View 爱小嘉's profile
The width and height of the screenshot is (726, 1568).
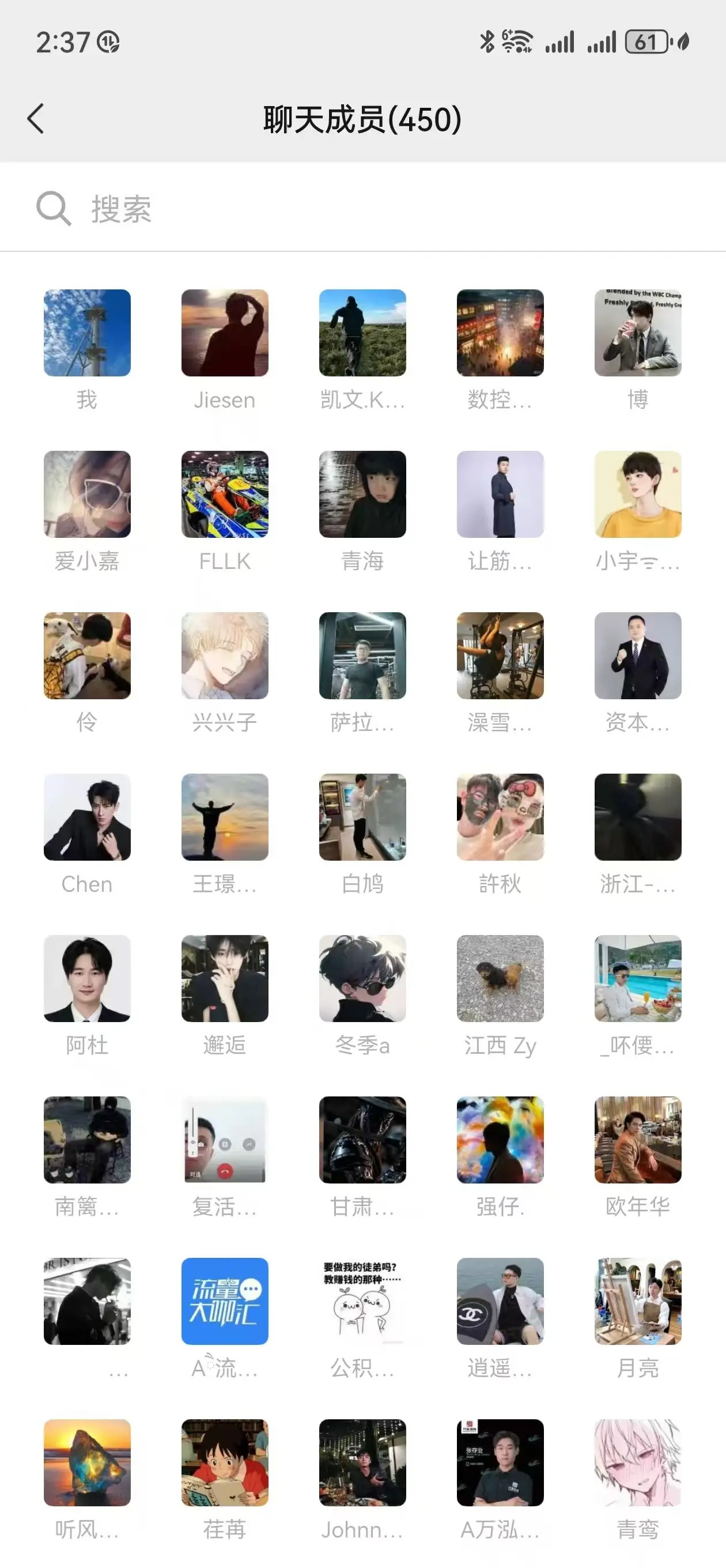coord(87,494)
